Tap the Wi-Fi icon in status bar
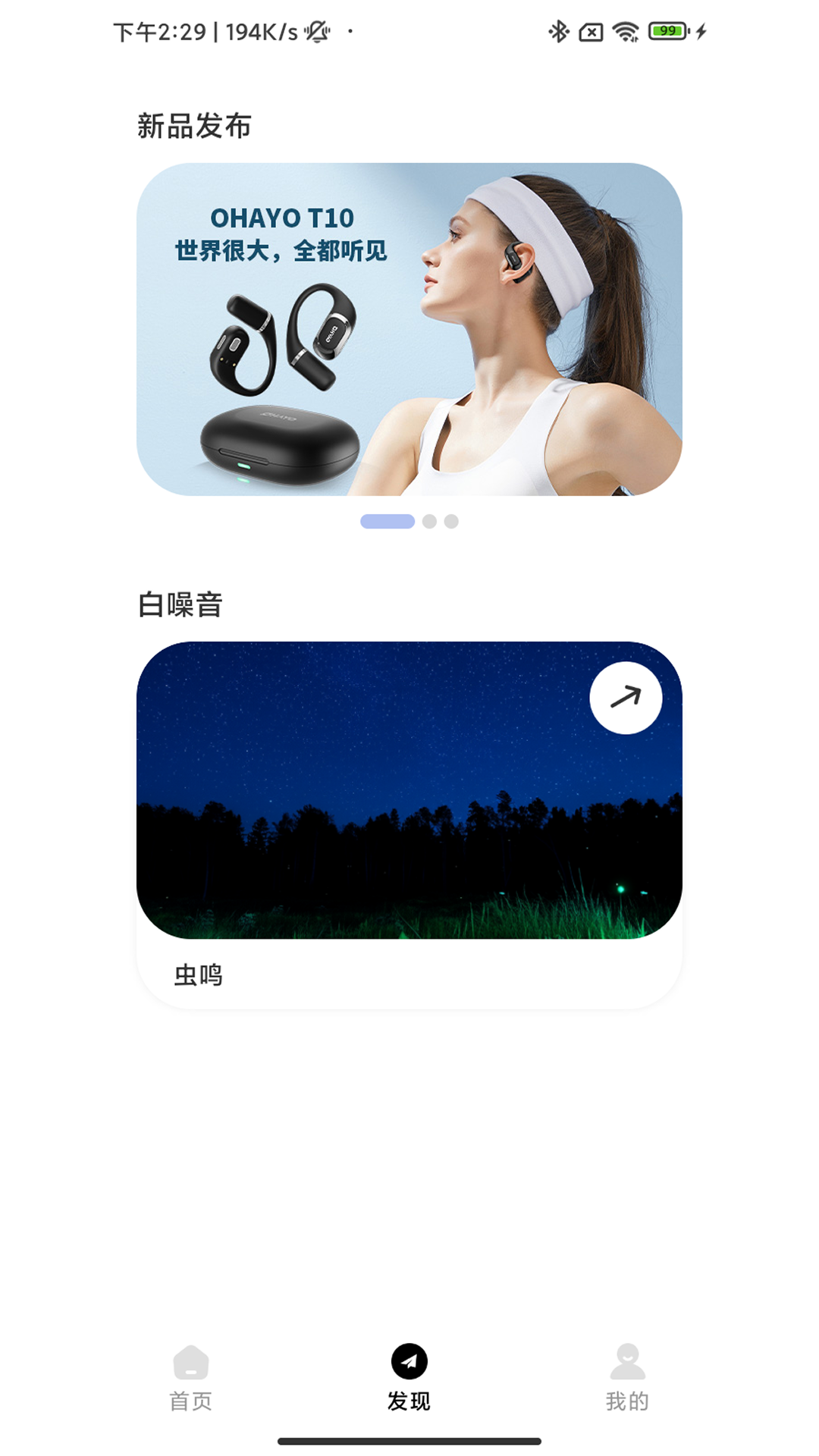 (x=626, y=32)
